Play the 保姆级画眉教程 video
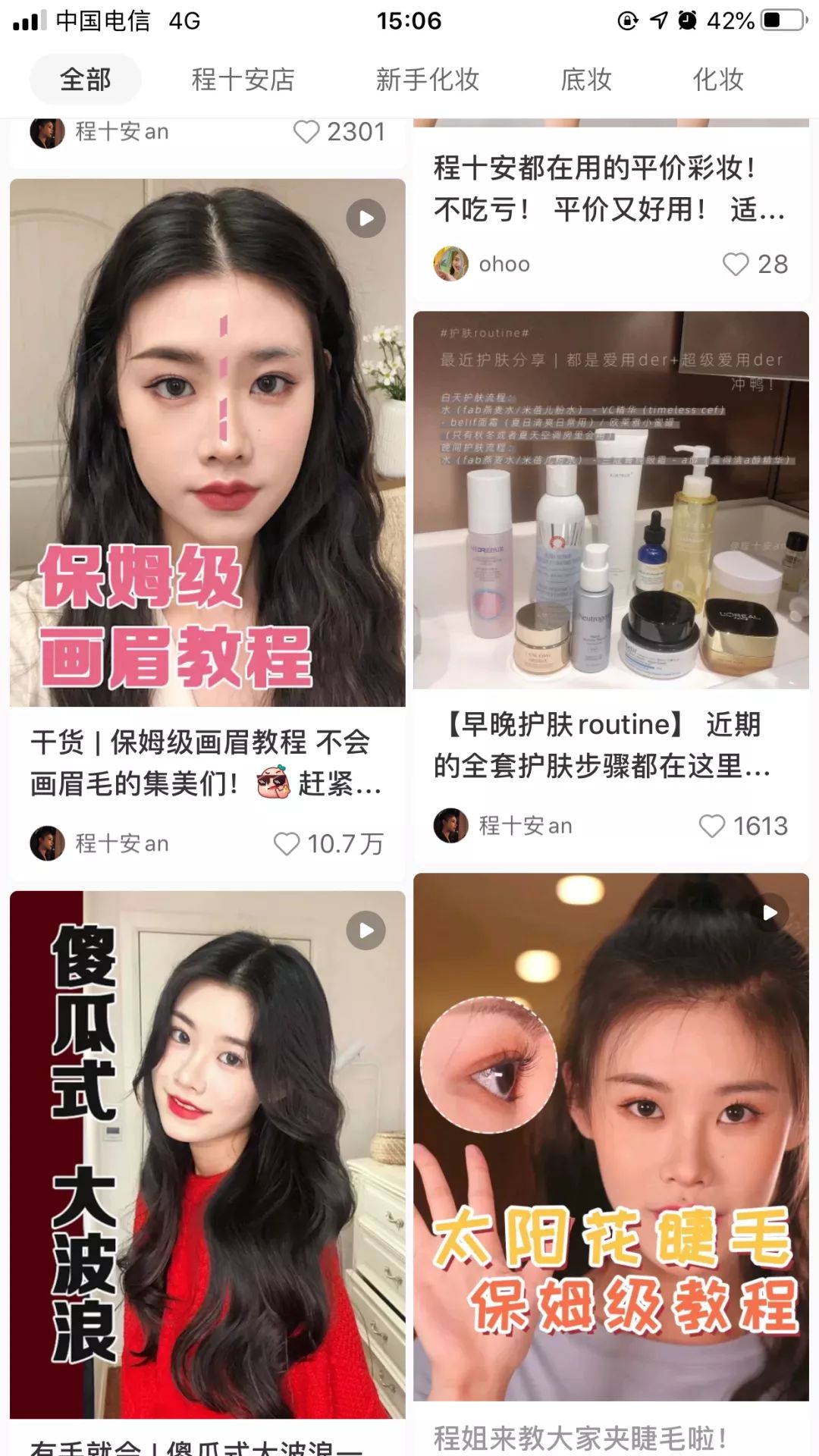This screenshot has height=1456, width=819. pyautogui.click(x=366, y=218)
